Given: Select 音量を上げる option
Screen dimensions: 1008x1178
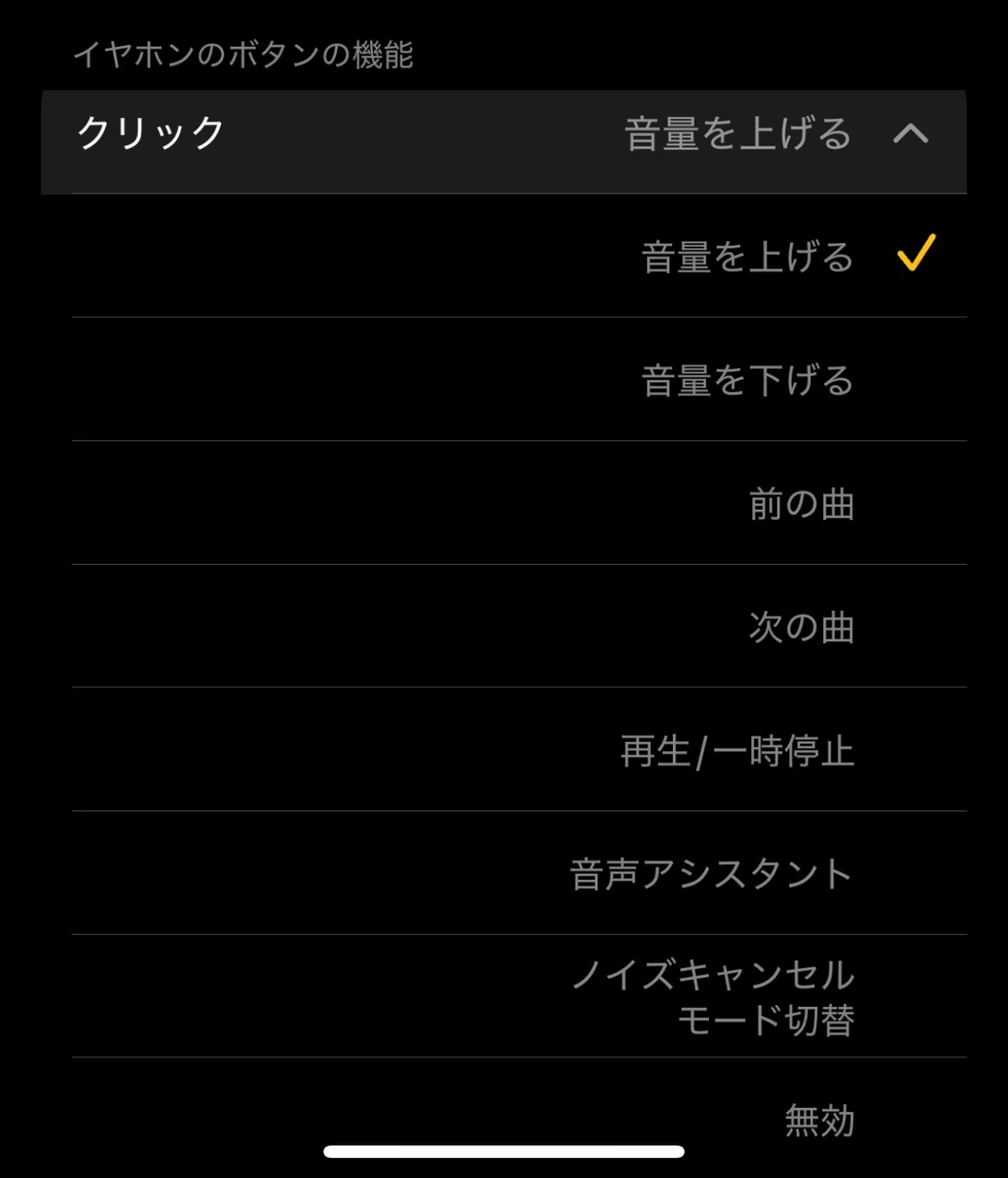Looking at the screenshot, I should pos(747,257).
